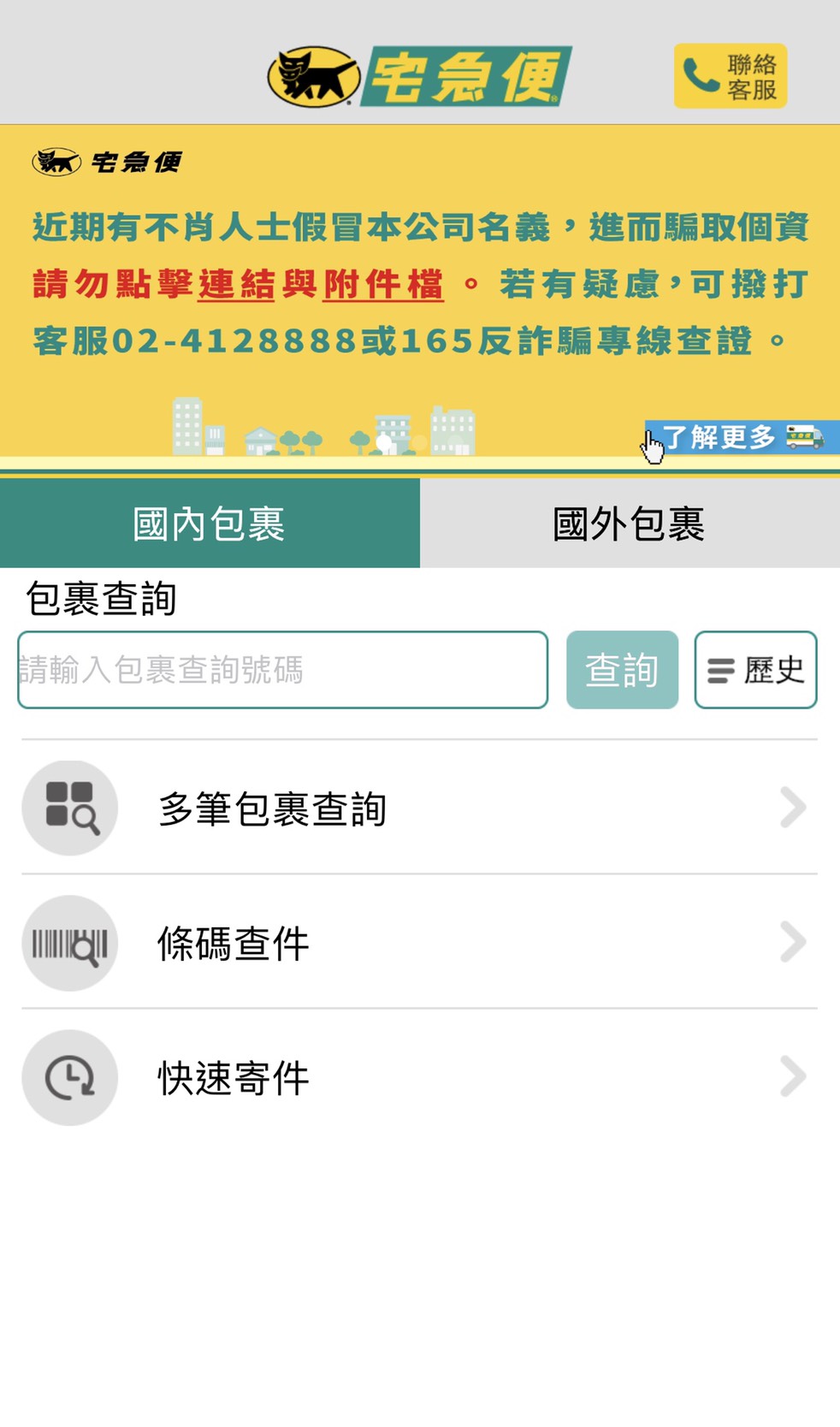Screen dimensions: 840x1427
Task: Focus the package tracking number field
Action: point(282,670)
